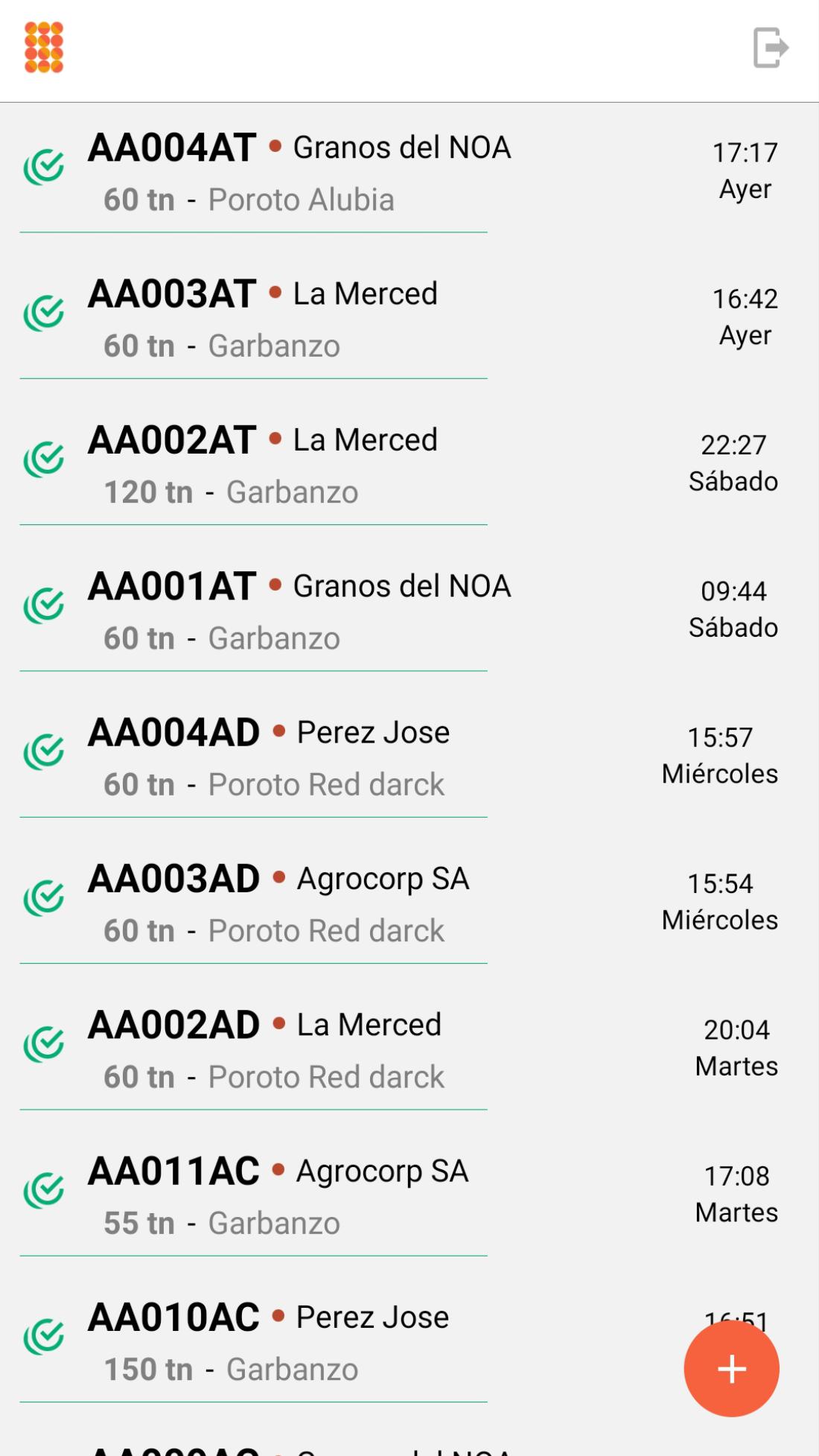Add a new entry with the plus button
Screen dimensions: 819x1456
731,1369
